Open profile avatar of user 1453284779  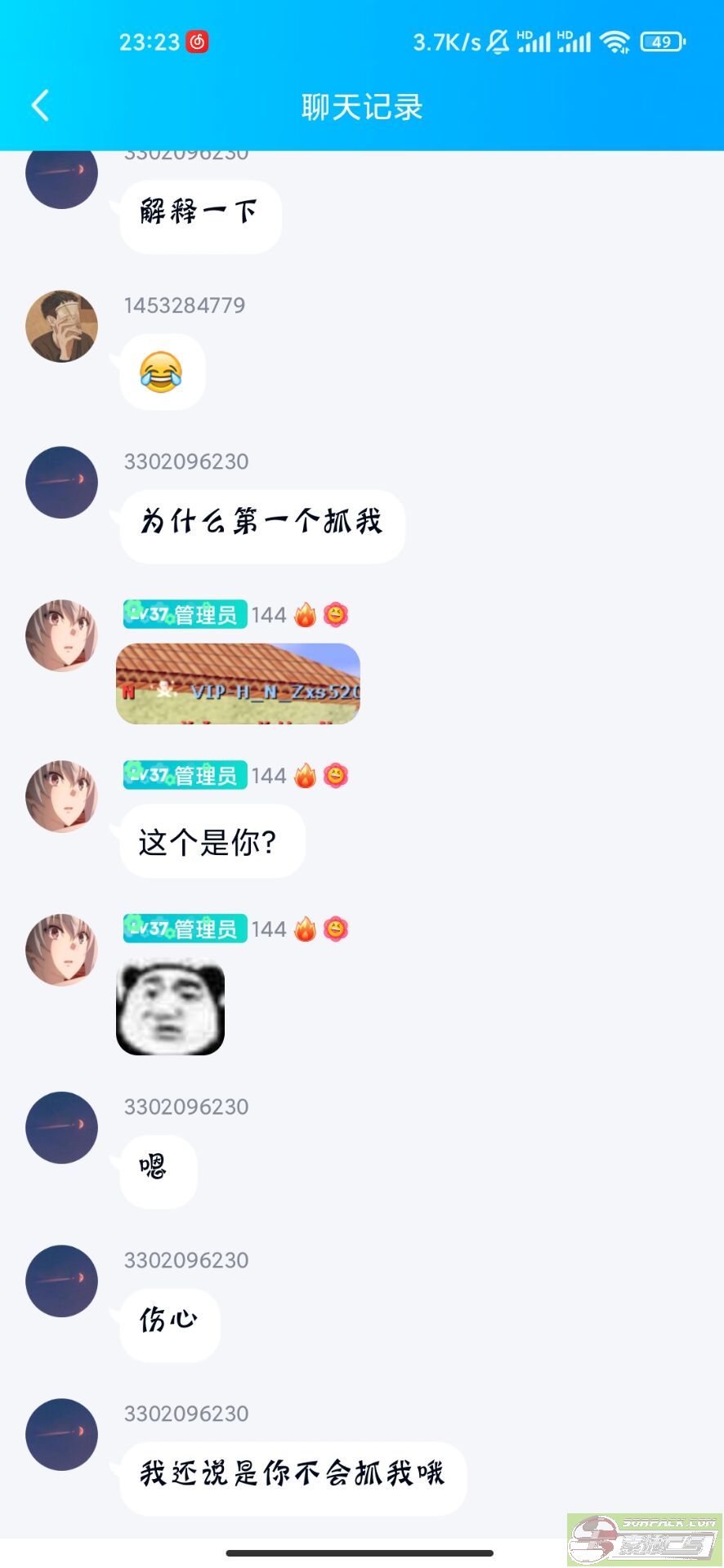coord(61,326)
